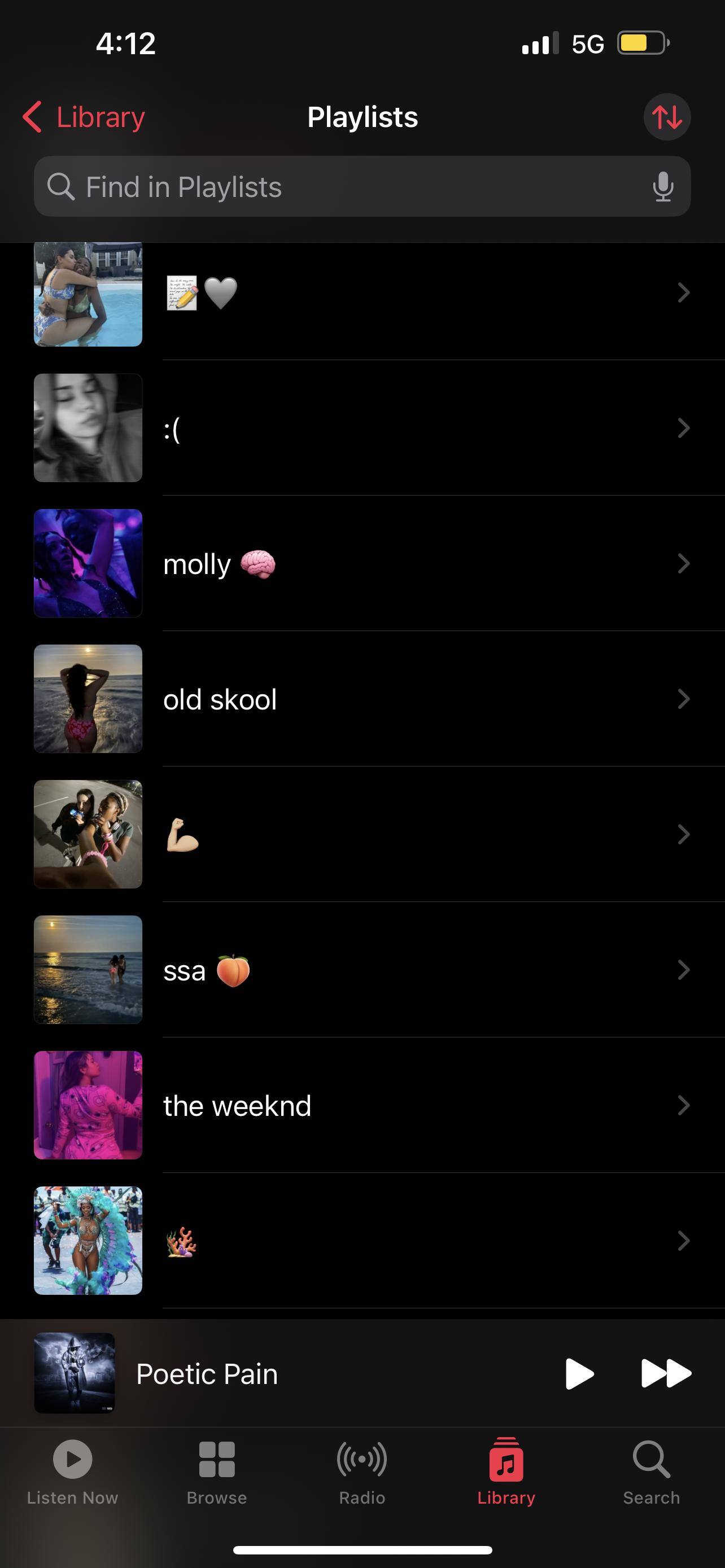Switch to the Radio tab

(362, 1472)
